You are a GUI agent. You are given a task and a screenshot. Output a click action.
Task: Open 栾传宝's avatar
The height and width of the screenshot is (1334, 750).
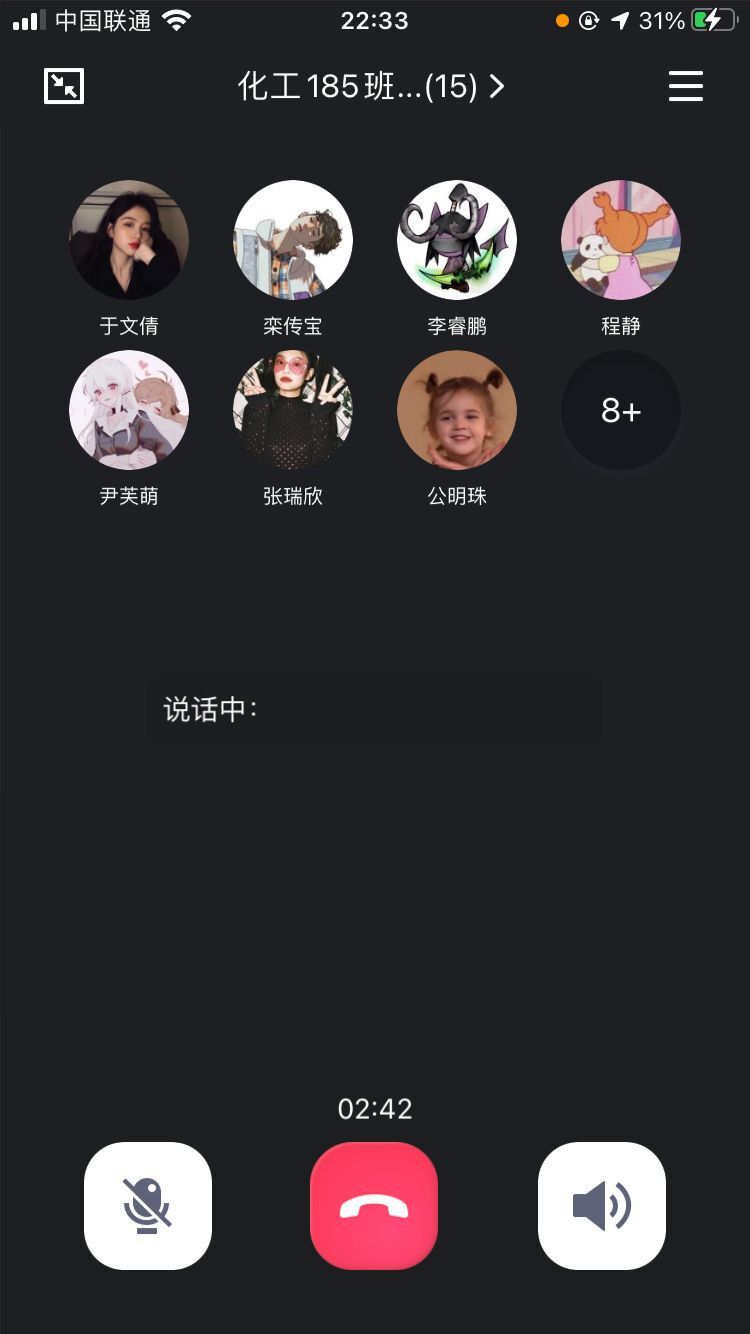293,240
